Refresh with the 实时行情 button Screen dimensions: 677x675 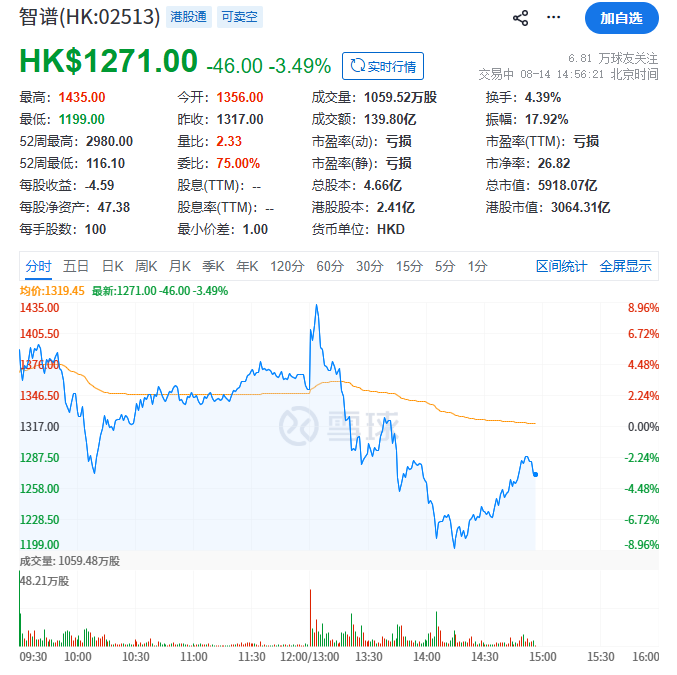point(383,66)
